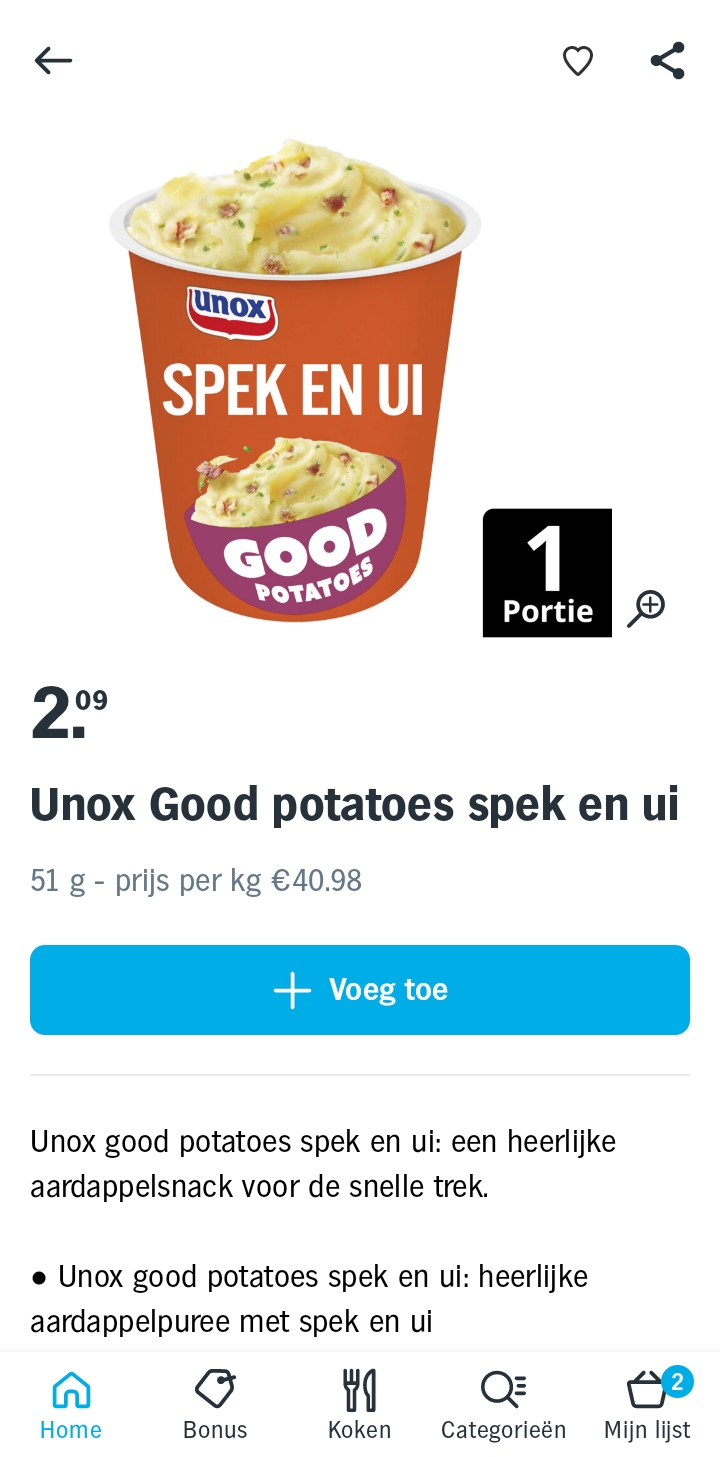Zoom the product image with magnifier icon

[646, 608]
